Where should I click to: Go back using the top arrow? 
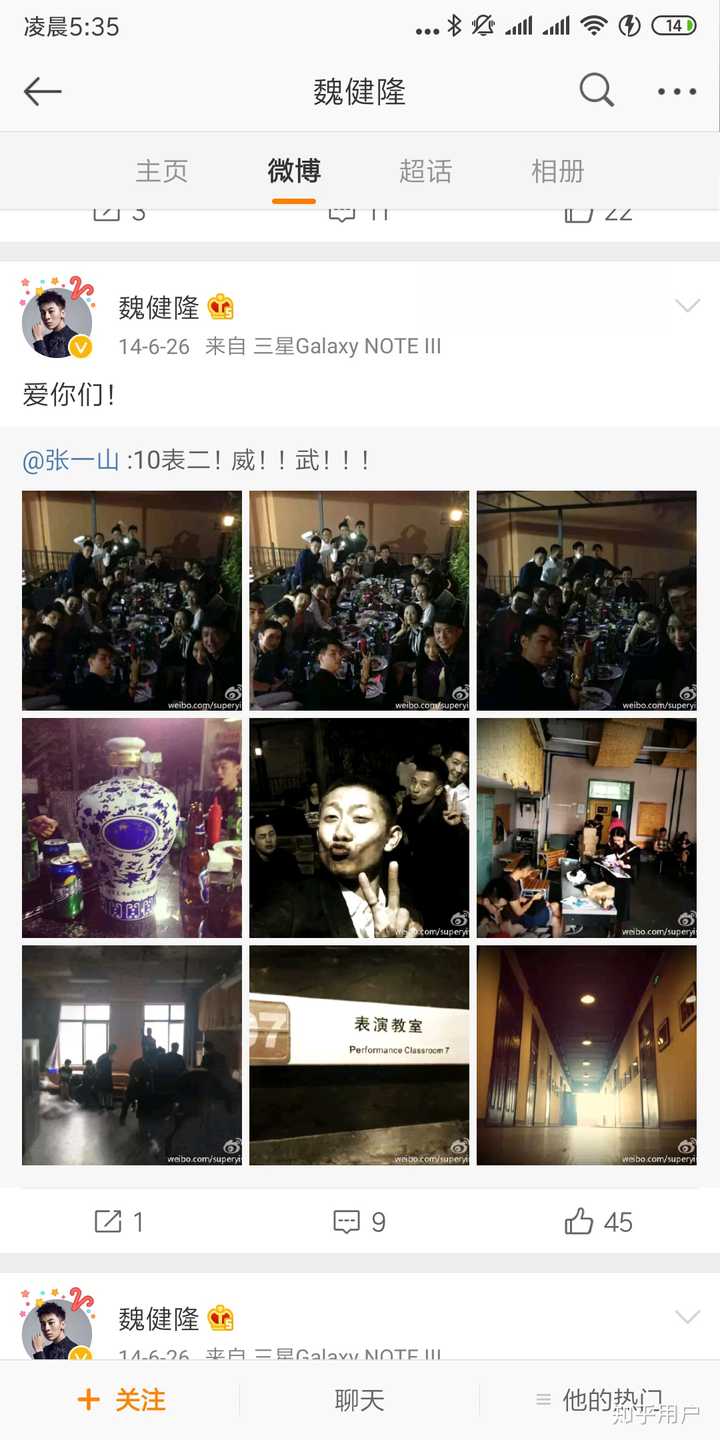43,92
